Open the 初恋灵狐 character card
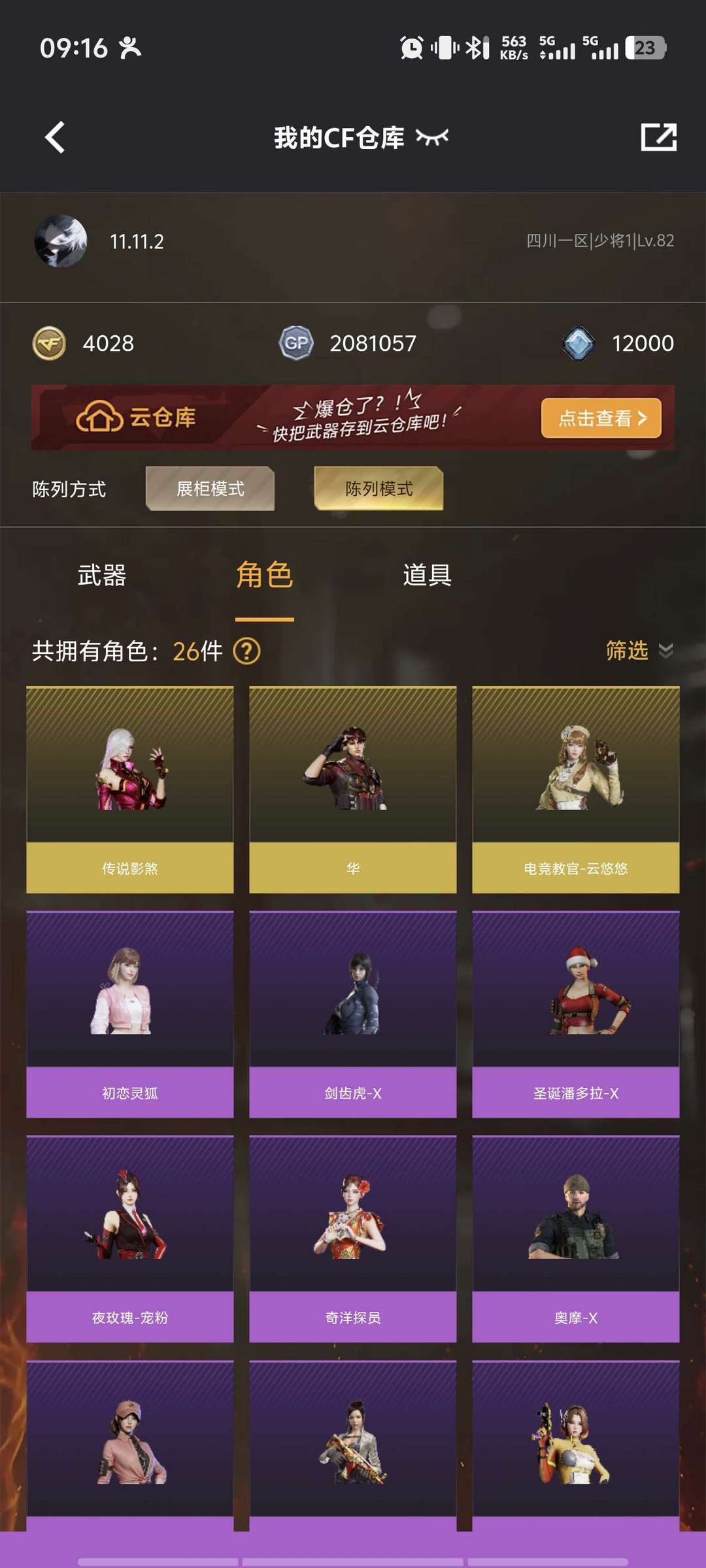This screenshot has width=706, height=1568. tap(129, 1014)
